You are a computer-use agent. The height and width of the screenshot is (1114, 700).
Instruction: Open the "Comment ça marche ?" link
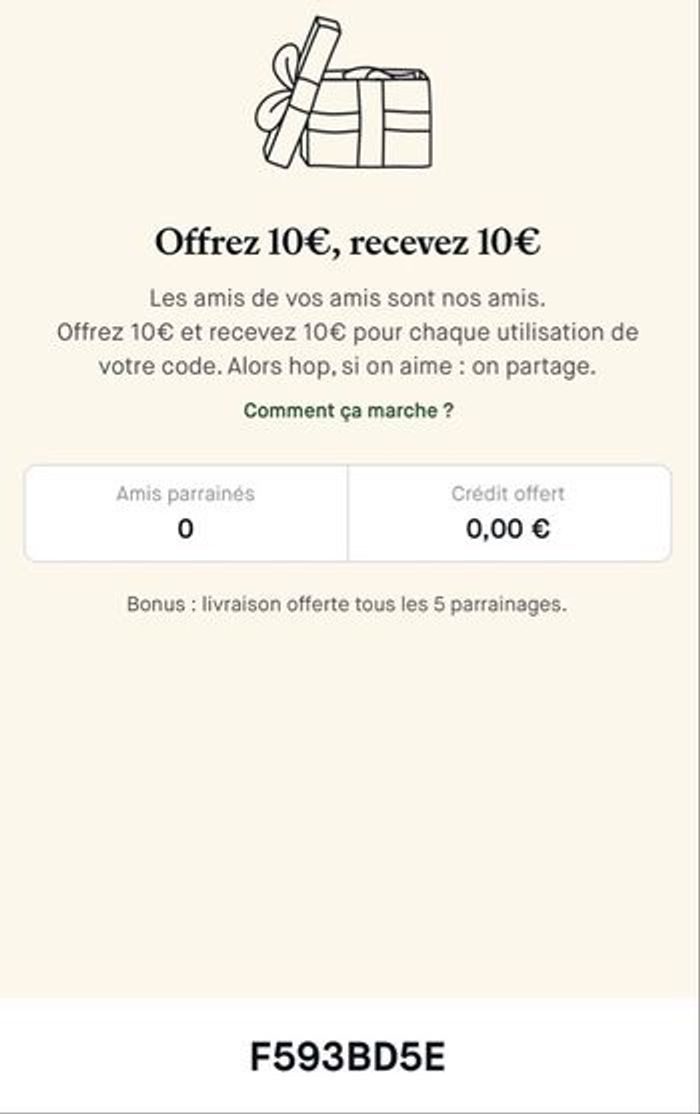pos(348,411)
